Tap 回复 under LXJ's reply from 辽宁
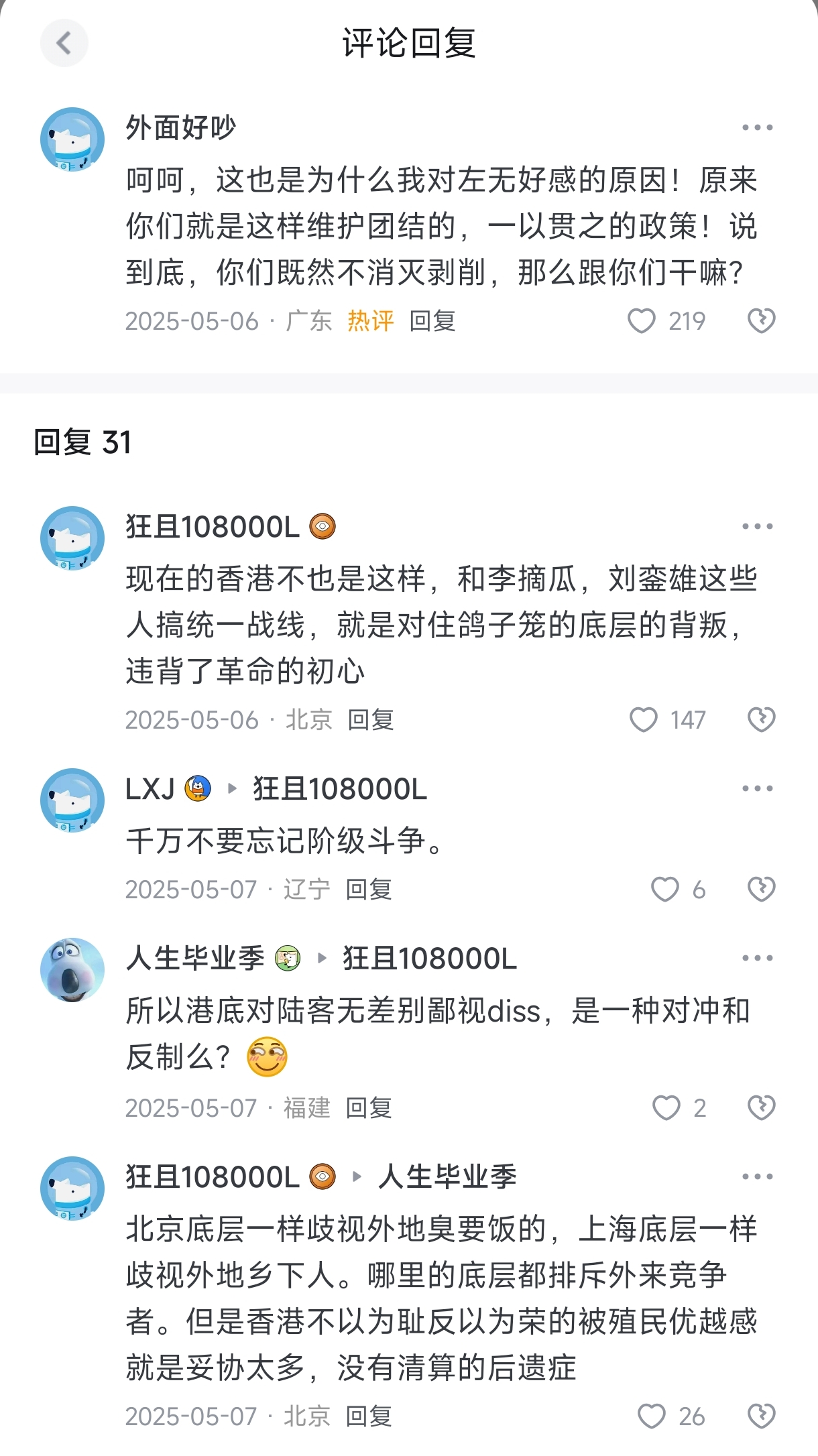 [x=369, y=890]
